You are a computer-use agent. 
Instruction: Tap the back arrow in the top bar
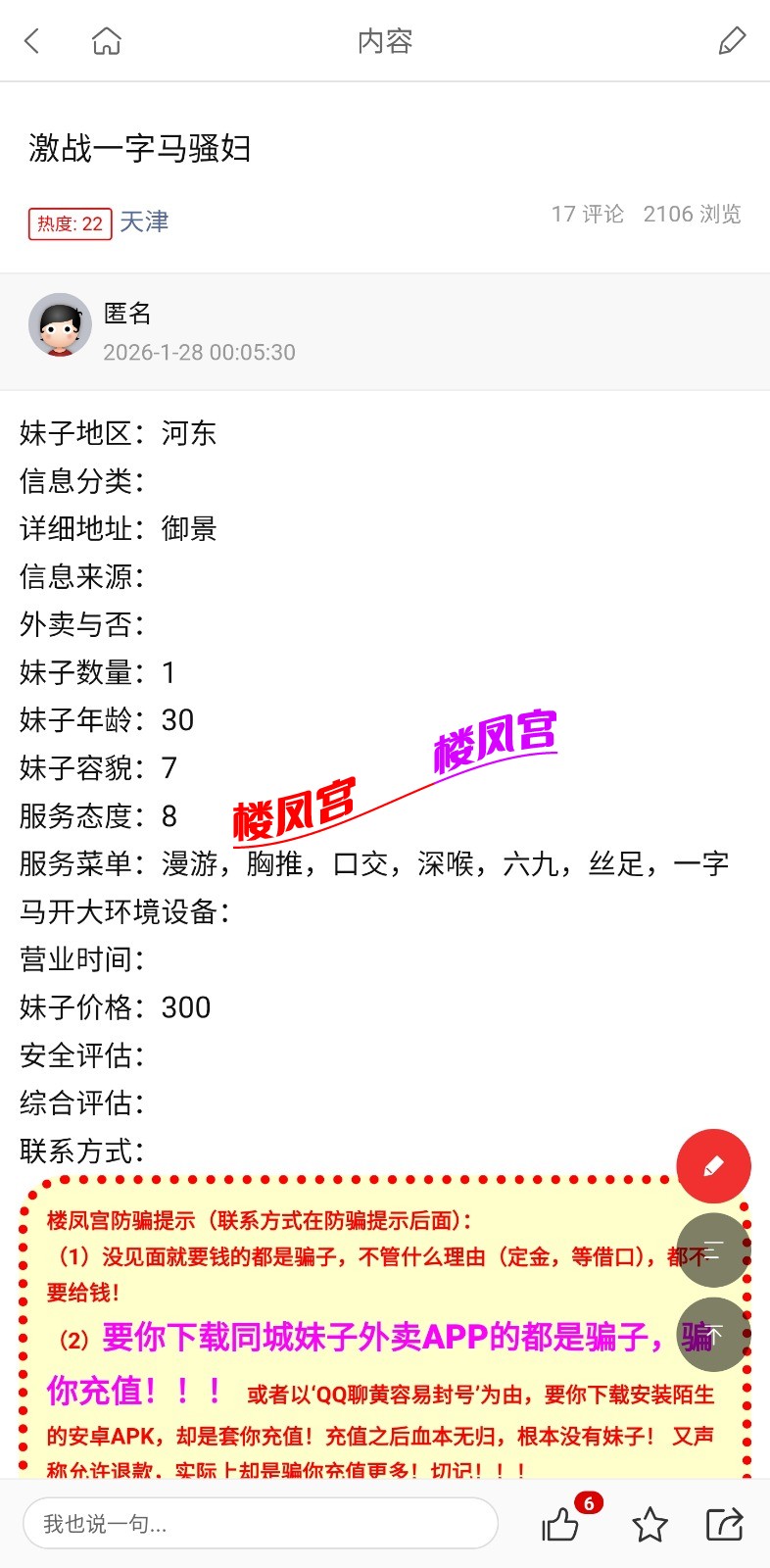30,40
